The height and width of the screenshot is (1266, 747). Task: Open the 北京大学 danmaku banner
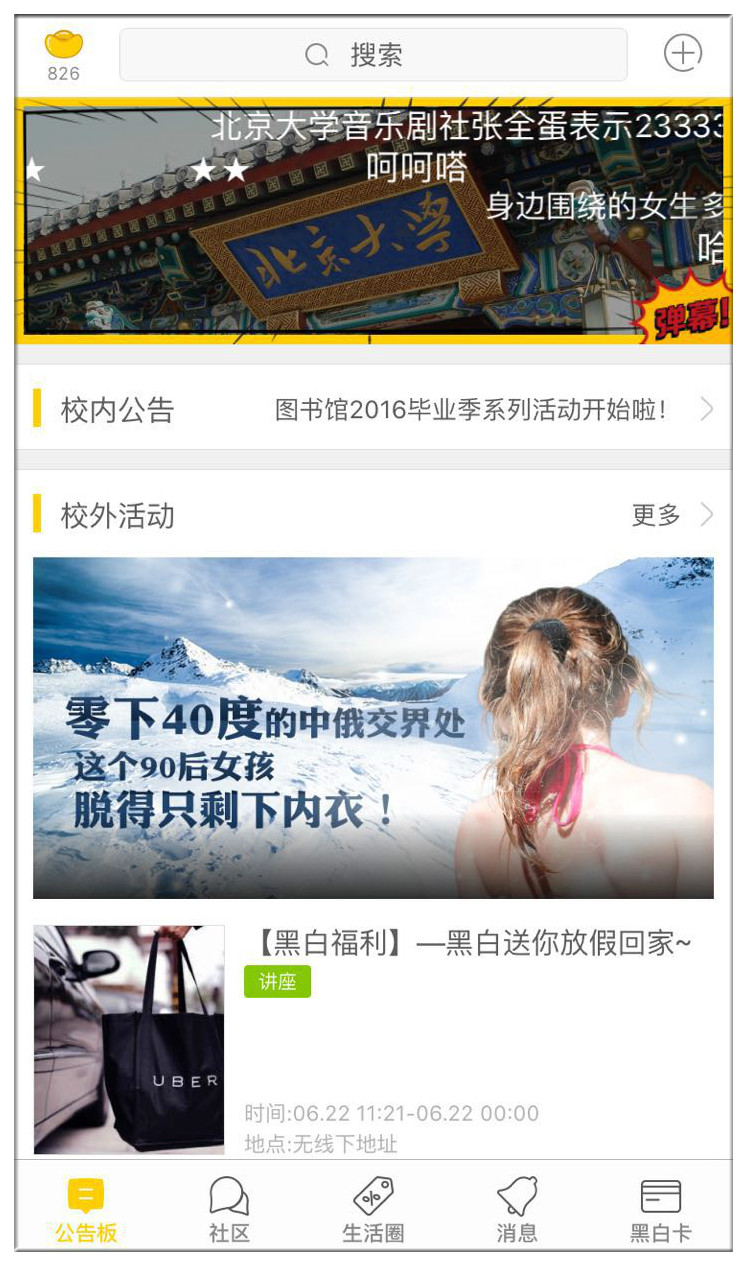tap(373, 221)
